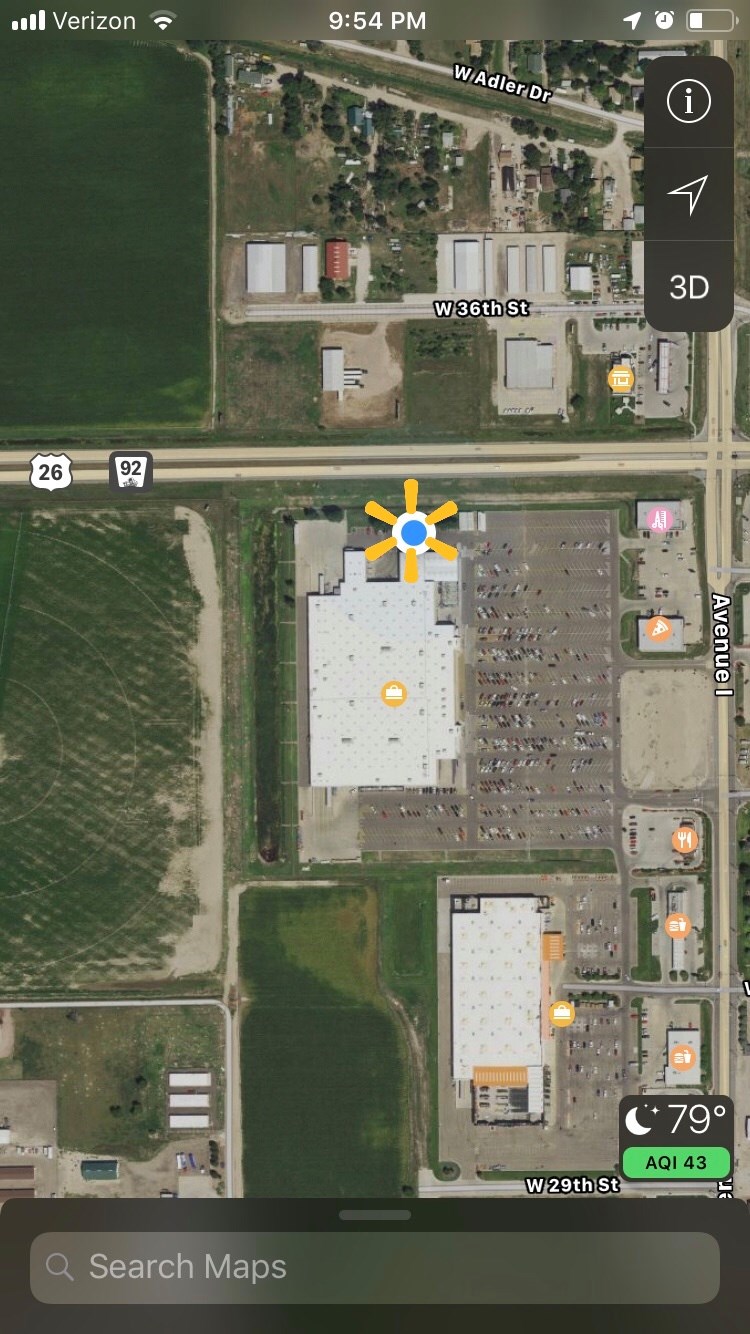Select the fork and knife restaurant pin
750x1334 pixels.
(685, 840)
